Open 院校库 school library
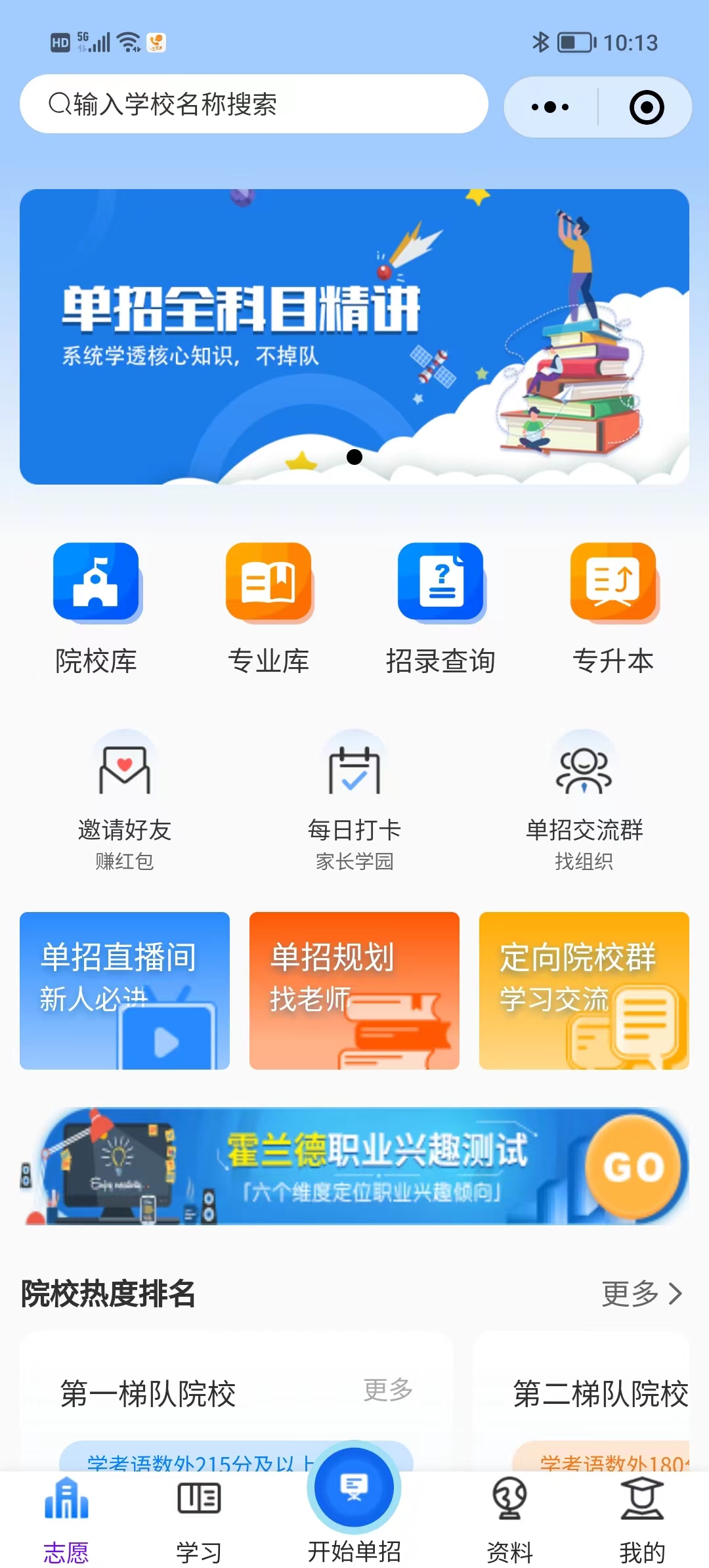 click(96, 608)
